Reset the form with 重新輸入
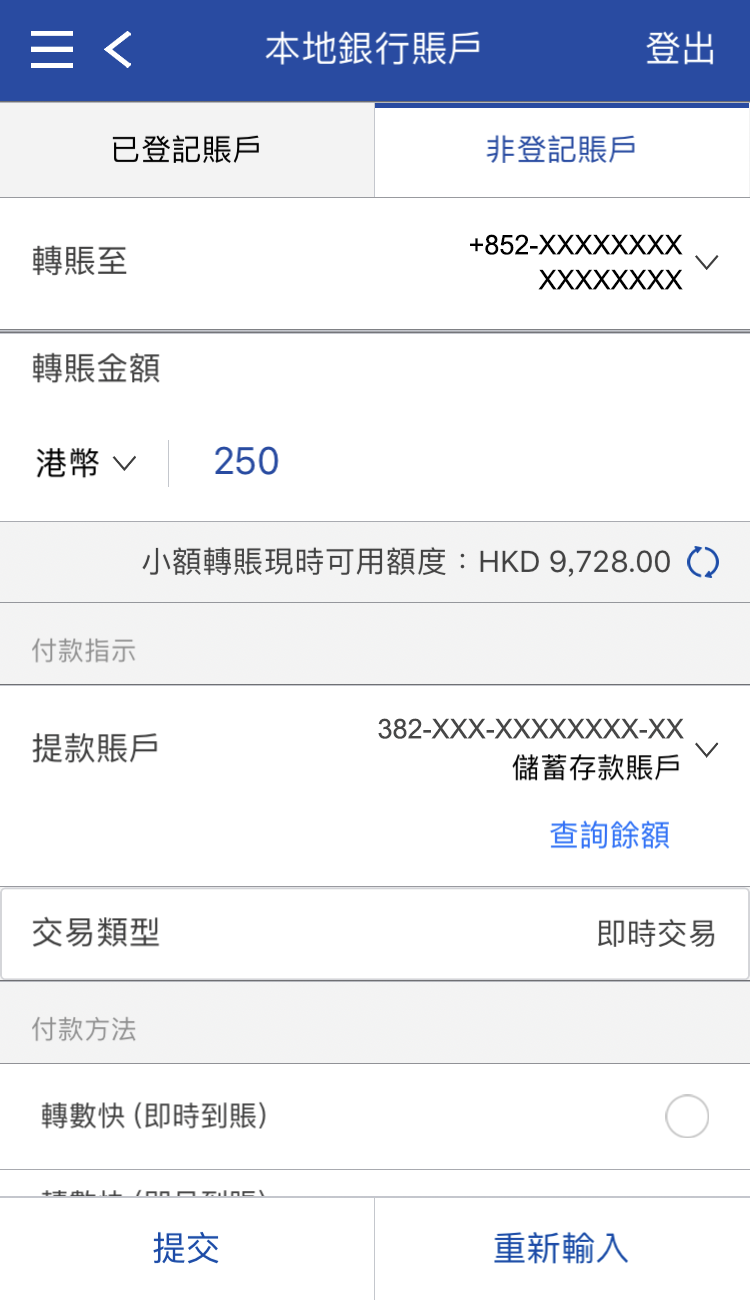Screen dimensions: 750x1300 [x=561, y=1248]
